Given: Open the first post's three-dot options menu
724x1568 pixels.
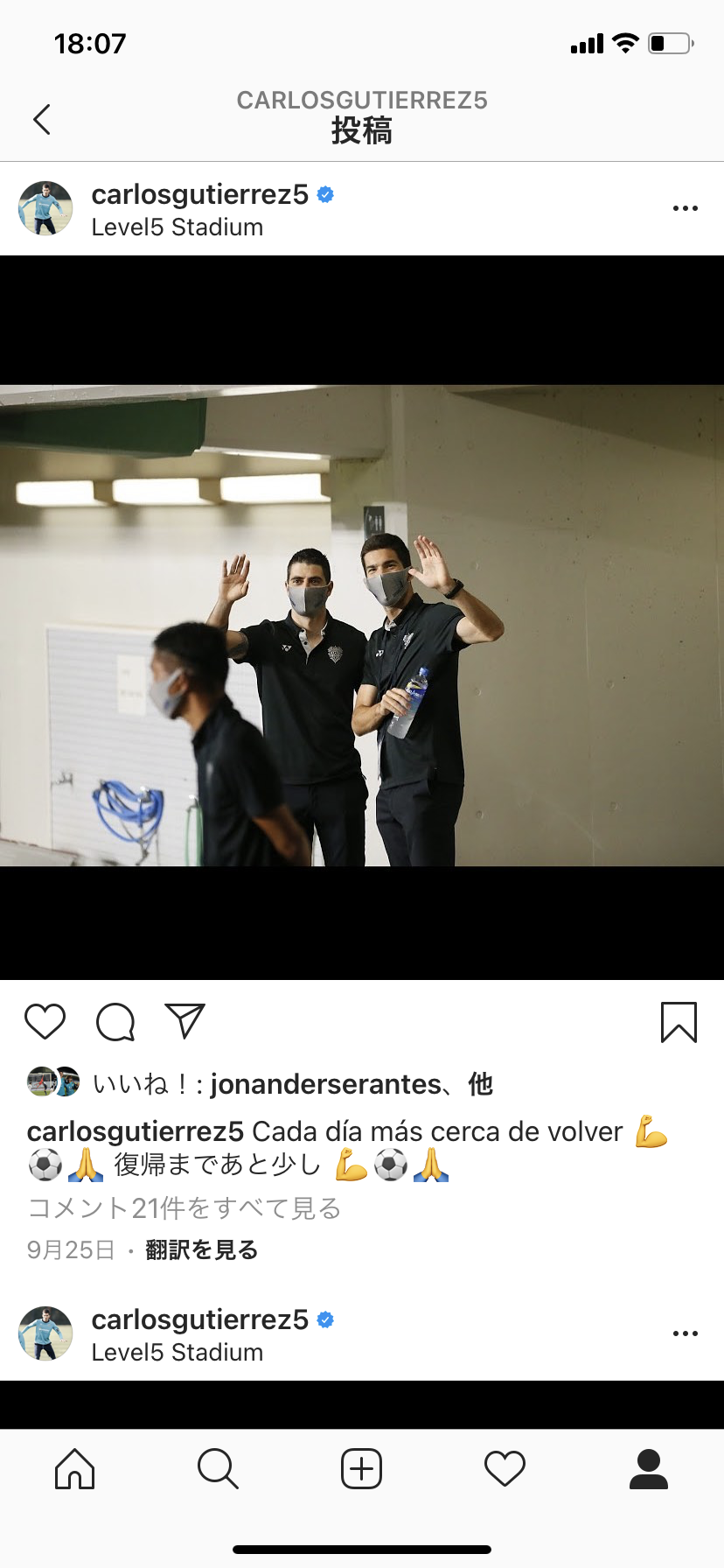Looking at the screenshot, I should click(x=685, y=208).
